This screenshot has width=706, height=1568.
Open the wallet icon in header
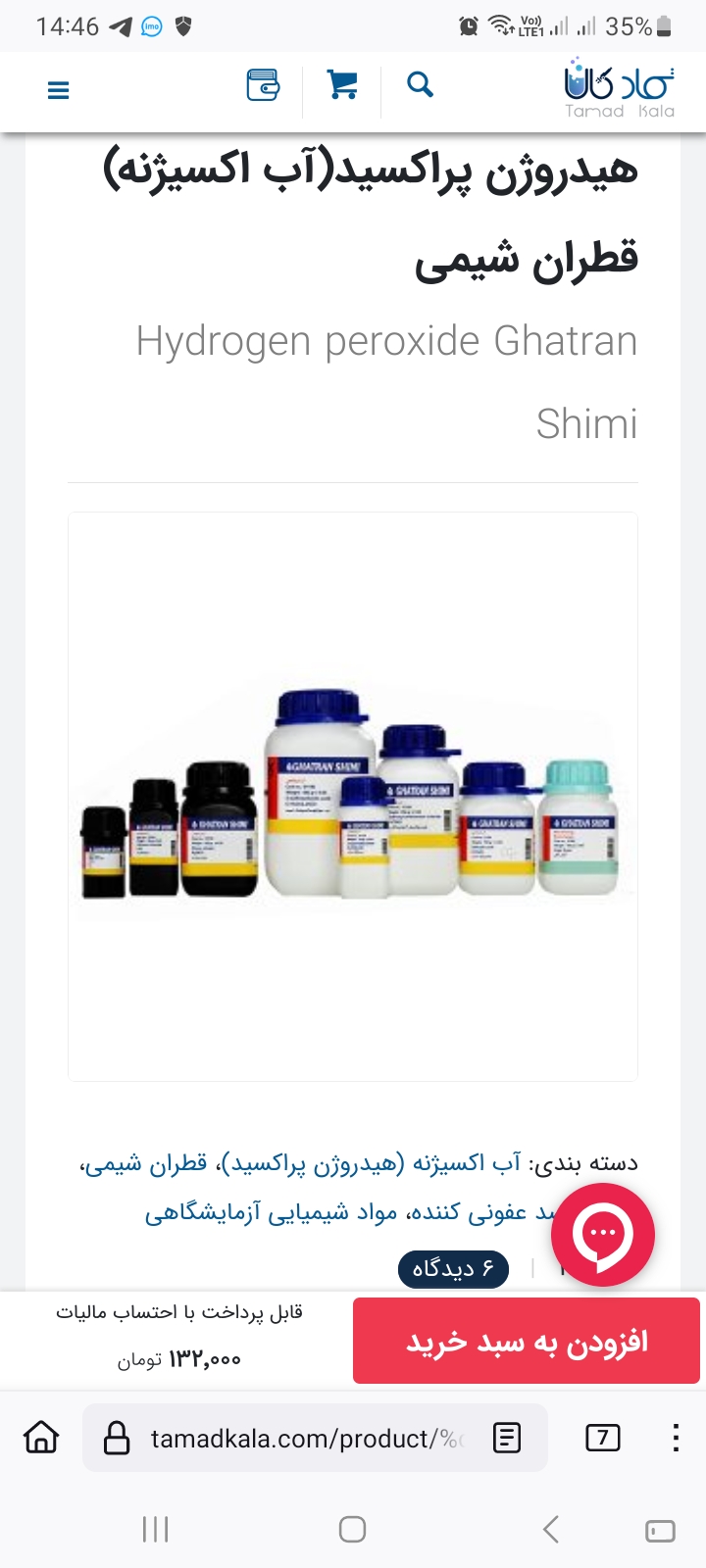point(263,85)
